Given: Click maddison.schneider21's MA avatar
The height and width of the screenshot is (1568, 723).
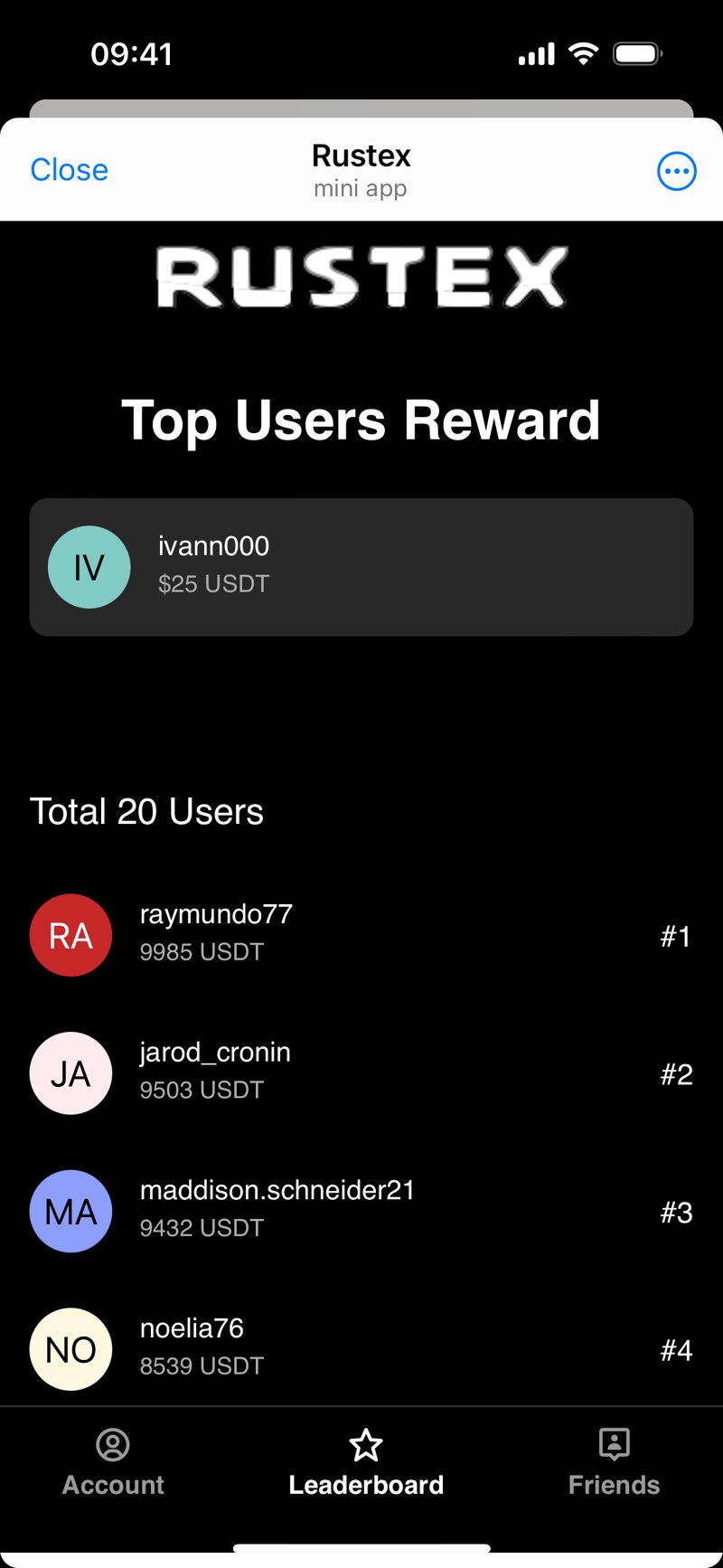Looking at the screenshot, I should click(x=70, y=1211).
